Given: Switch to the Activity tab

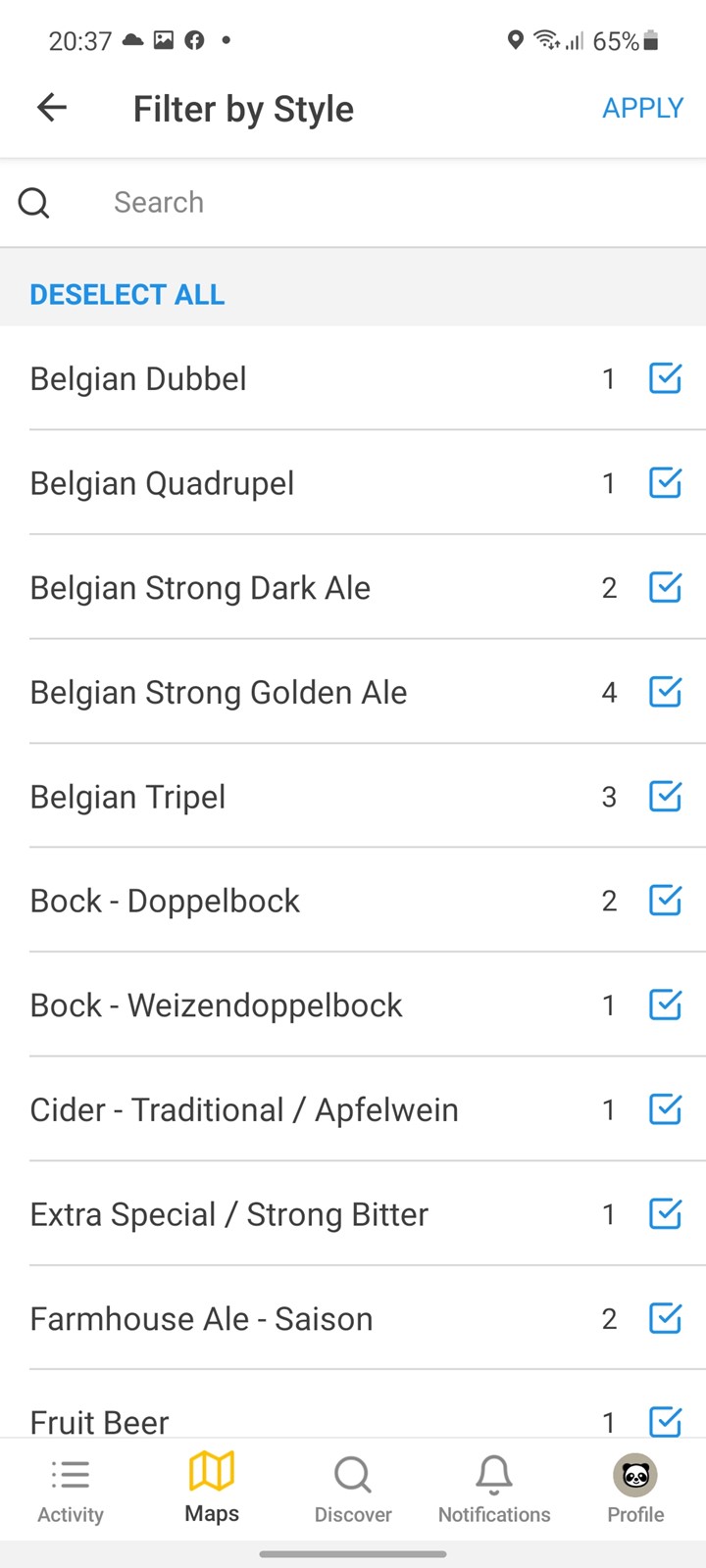Looking at the screenshot, I should click(x=71, y=1490).
